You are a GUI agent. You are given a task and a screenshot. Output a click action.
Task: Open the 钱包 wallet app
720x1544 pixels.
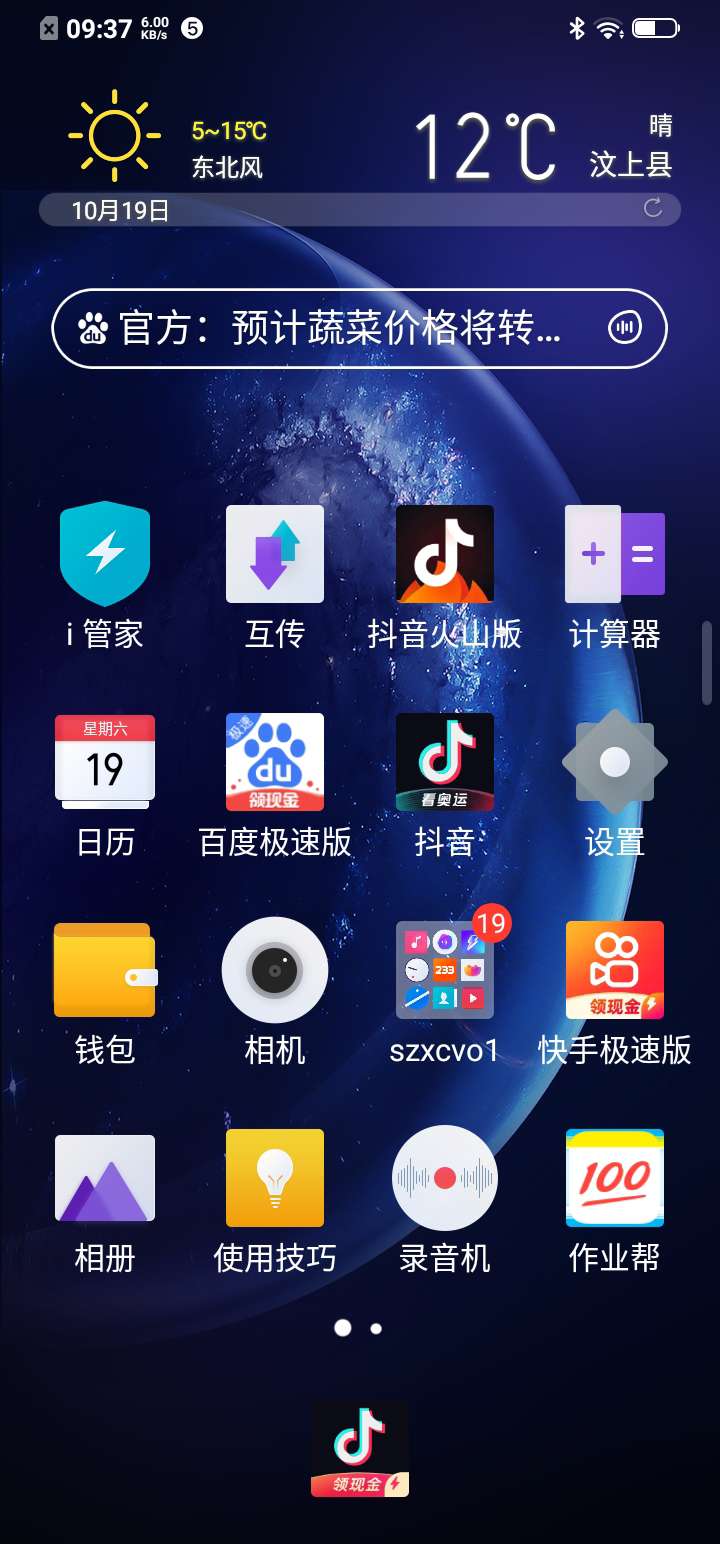click(105, 970)
